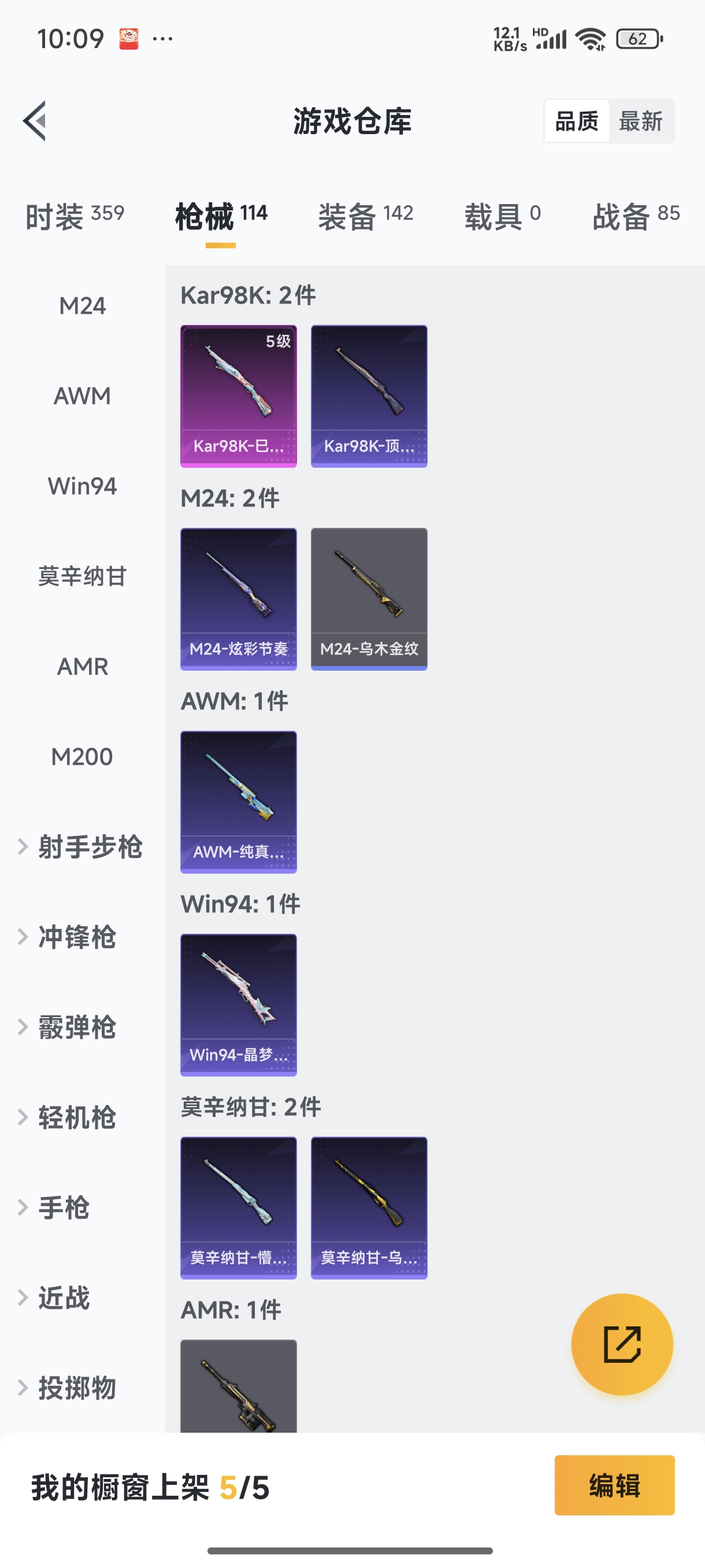
Task: Switch to the 载具 tab
Action: (x=502, y=216)
